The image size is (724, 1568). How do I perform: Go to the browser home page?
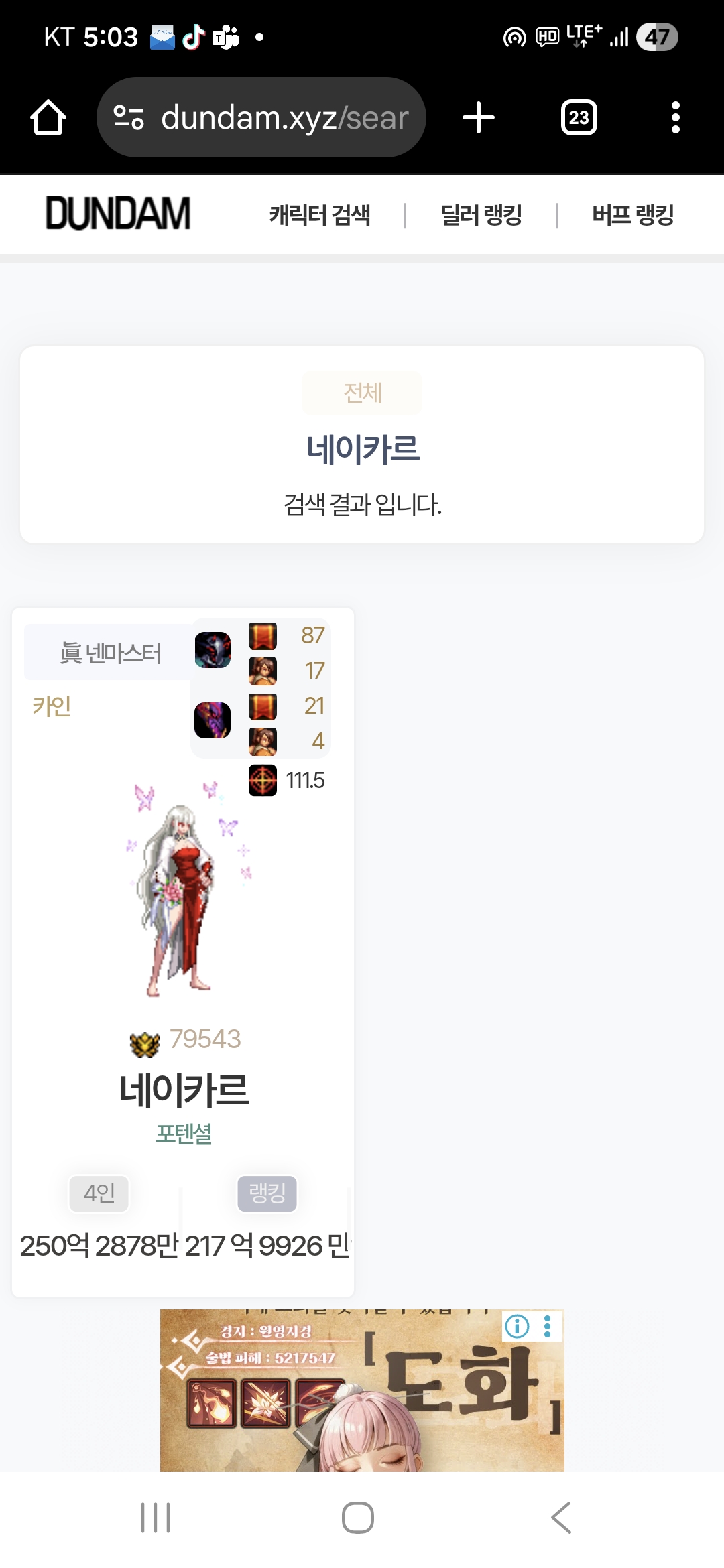pos(48,118)
